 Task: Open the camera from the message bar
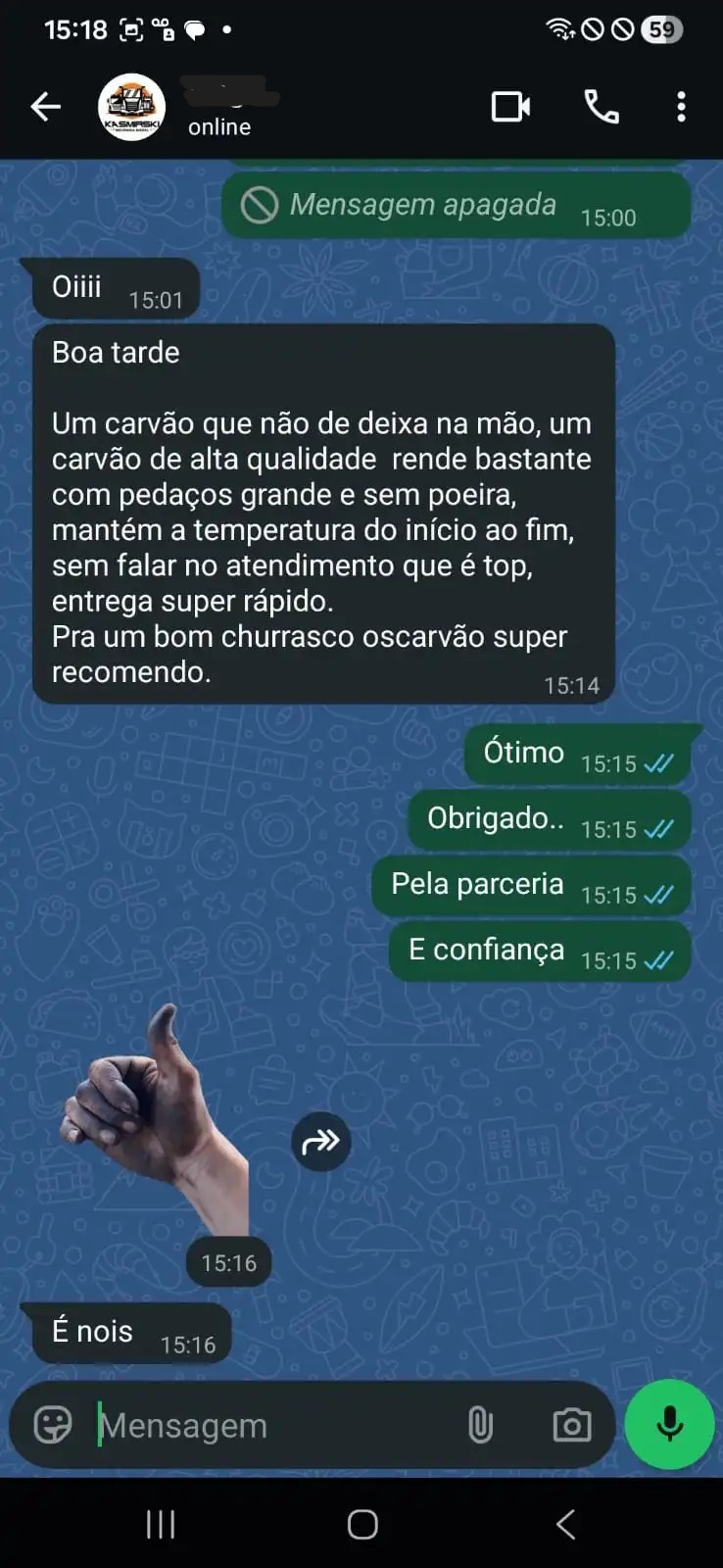point(570,1426)
